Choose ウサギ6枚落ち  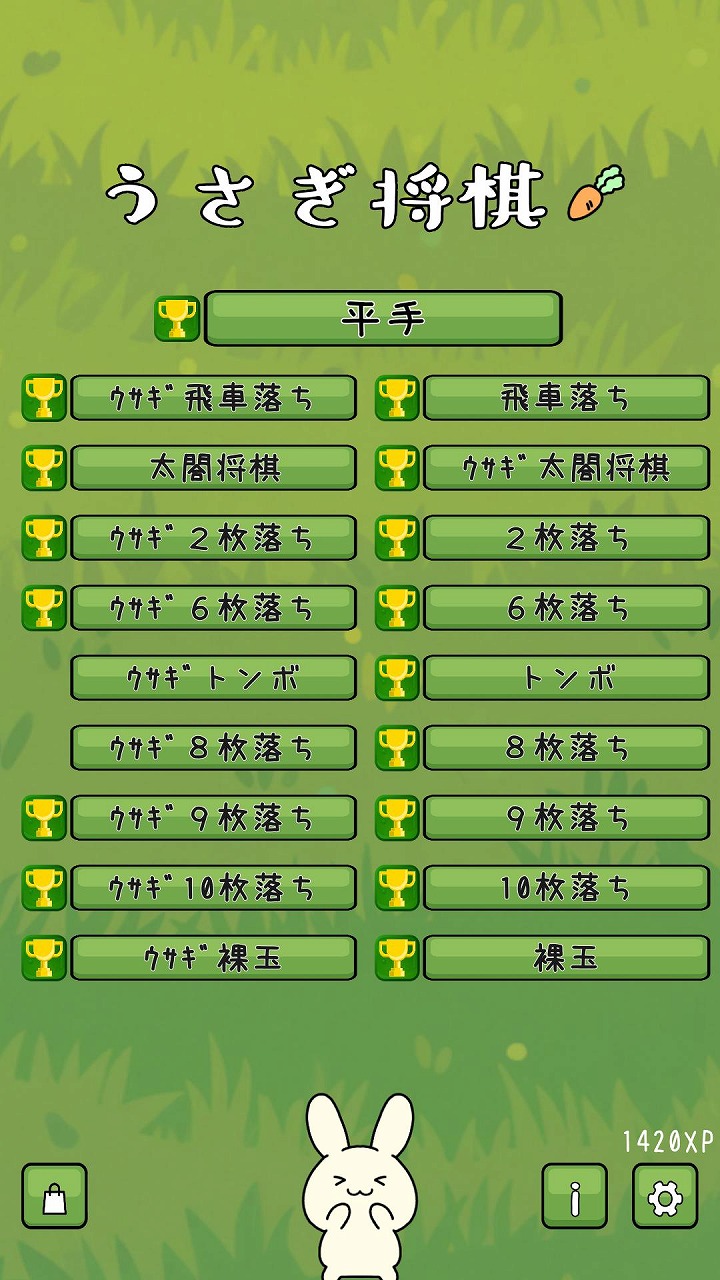coord(213,608)
